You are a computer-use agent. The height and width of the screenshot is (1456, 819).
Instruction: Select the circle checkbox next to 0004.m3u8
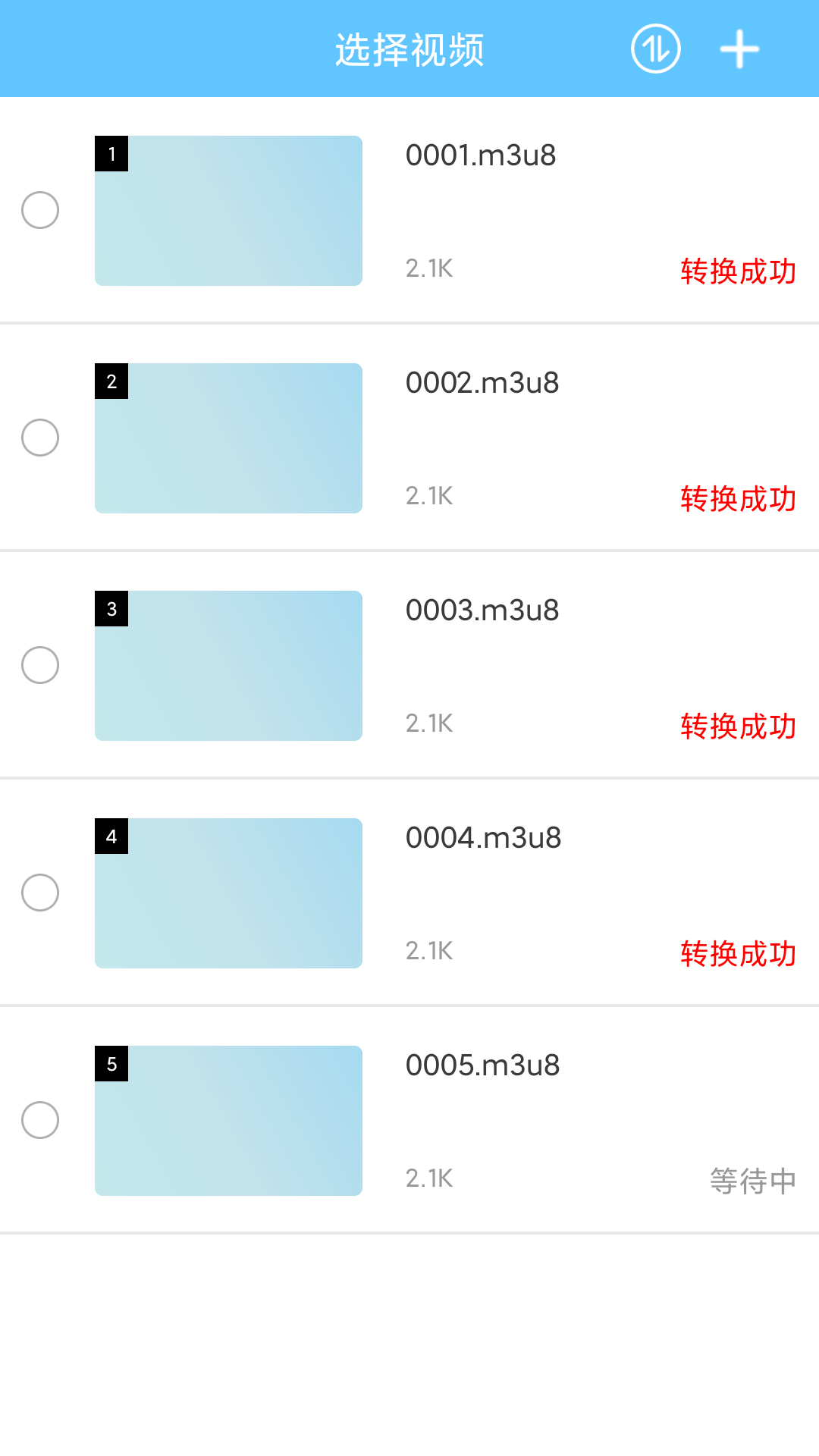coord(41,893)
